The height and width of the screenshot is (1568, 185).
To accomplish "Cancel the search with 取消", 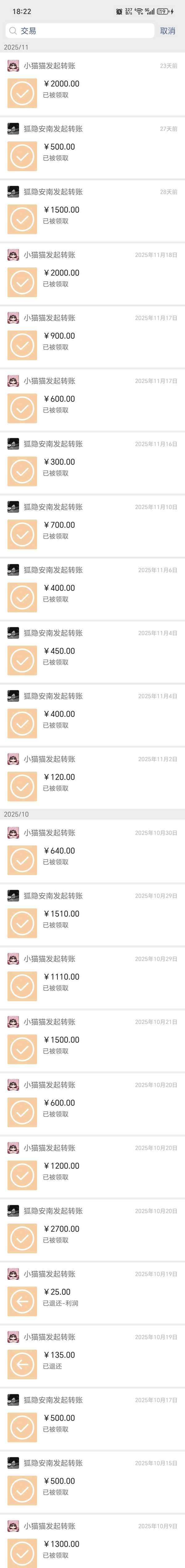I will [167, 30].
